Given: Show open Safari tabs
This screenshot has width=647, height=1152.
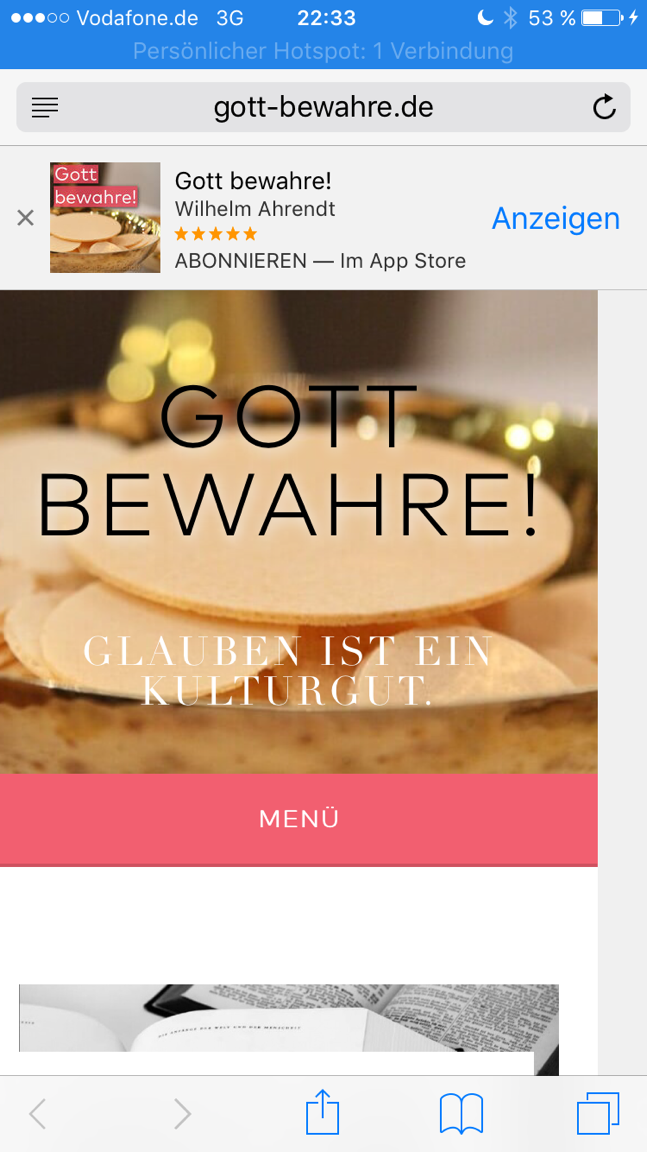Looking at the screenshot, I should pyautogui.click(x=598, y=1113).
